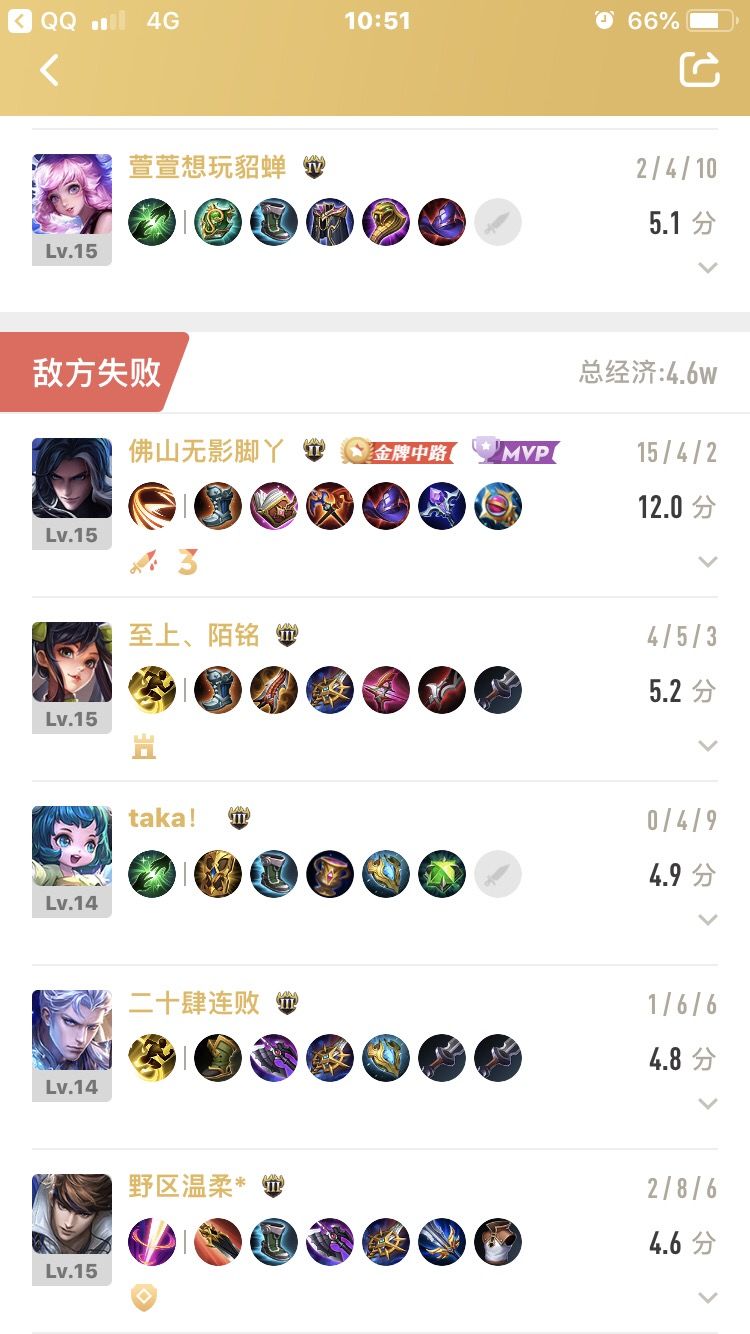Tap the tower icon under 至上、陌铭

point(143,745)
